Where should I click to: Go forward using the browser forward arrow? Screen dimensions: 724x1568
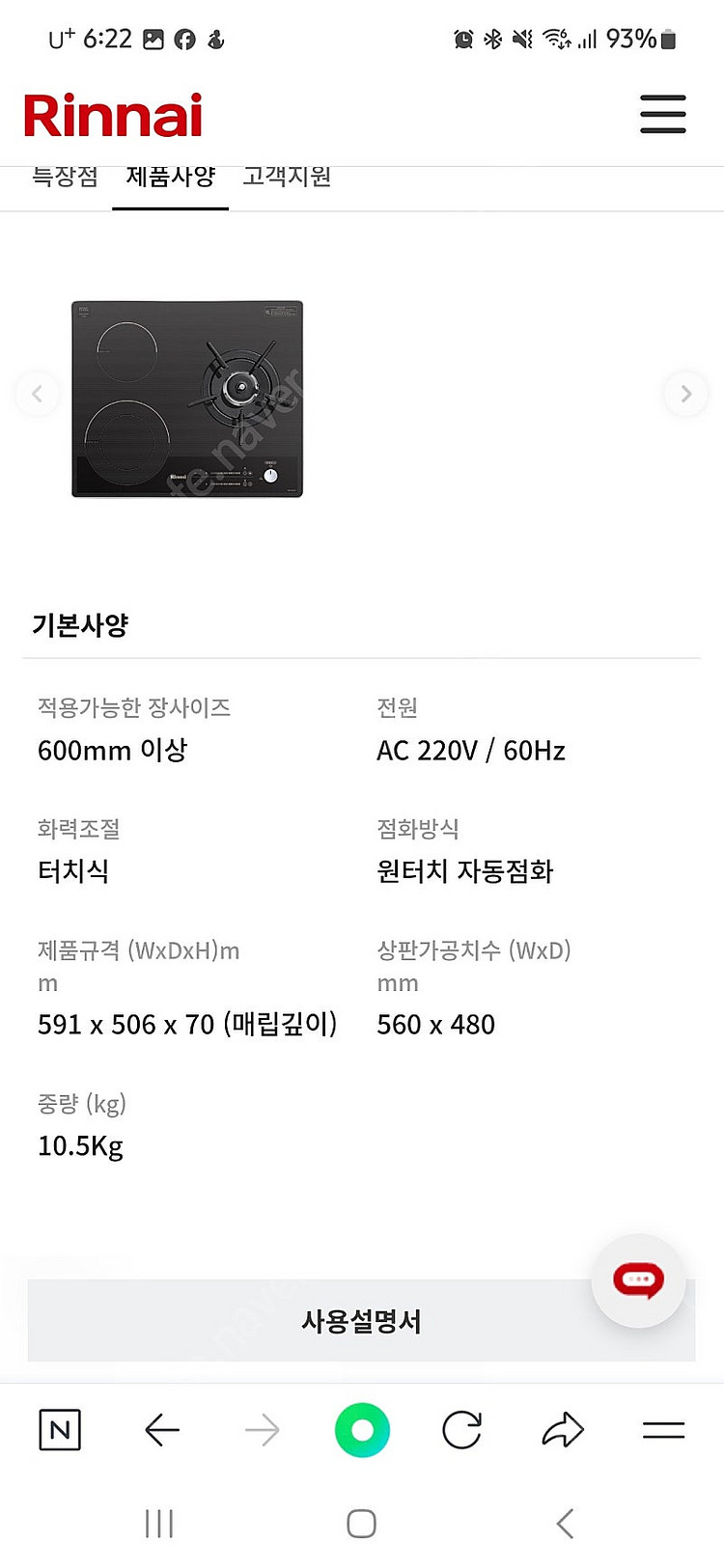[262, 1431]
